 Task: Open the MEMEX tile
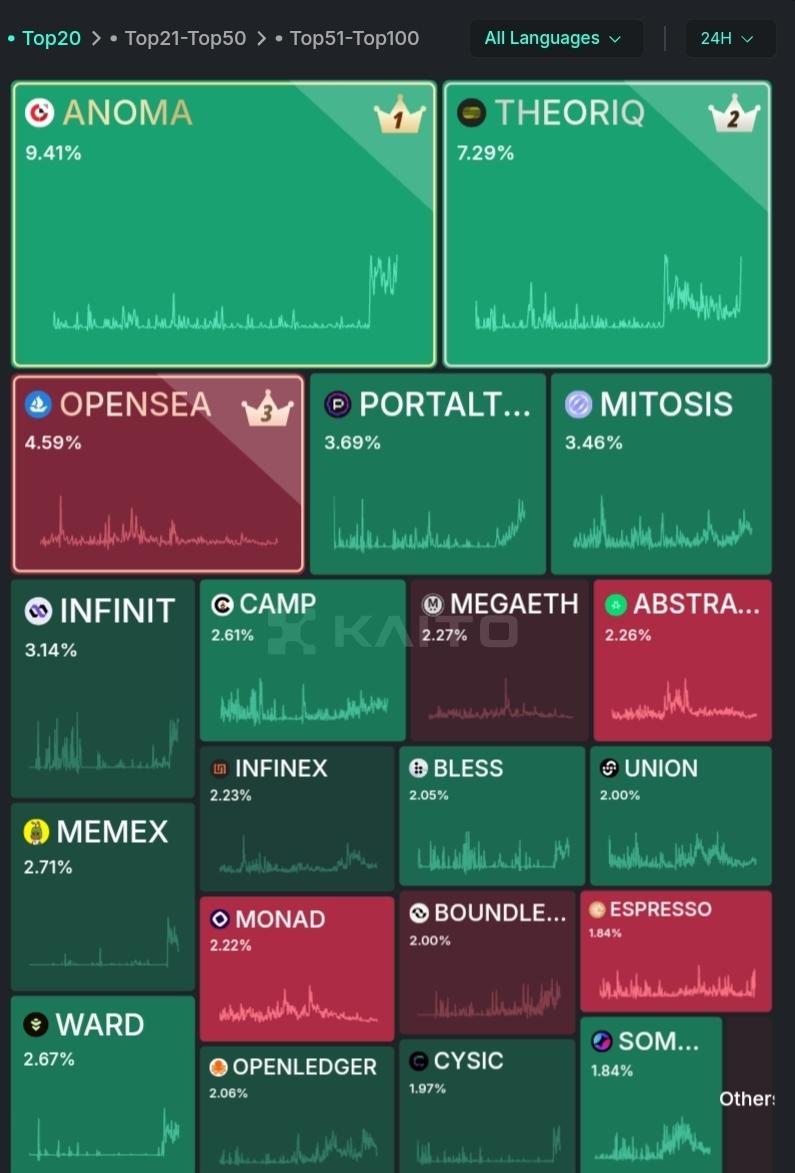[x=102, y=897]
